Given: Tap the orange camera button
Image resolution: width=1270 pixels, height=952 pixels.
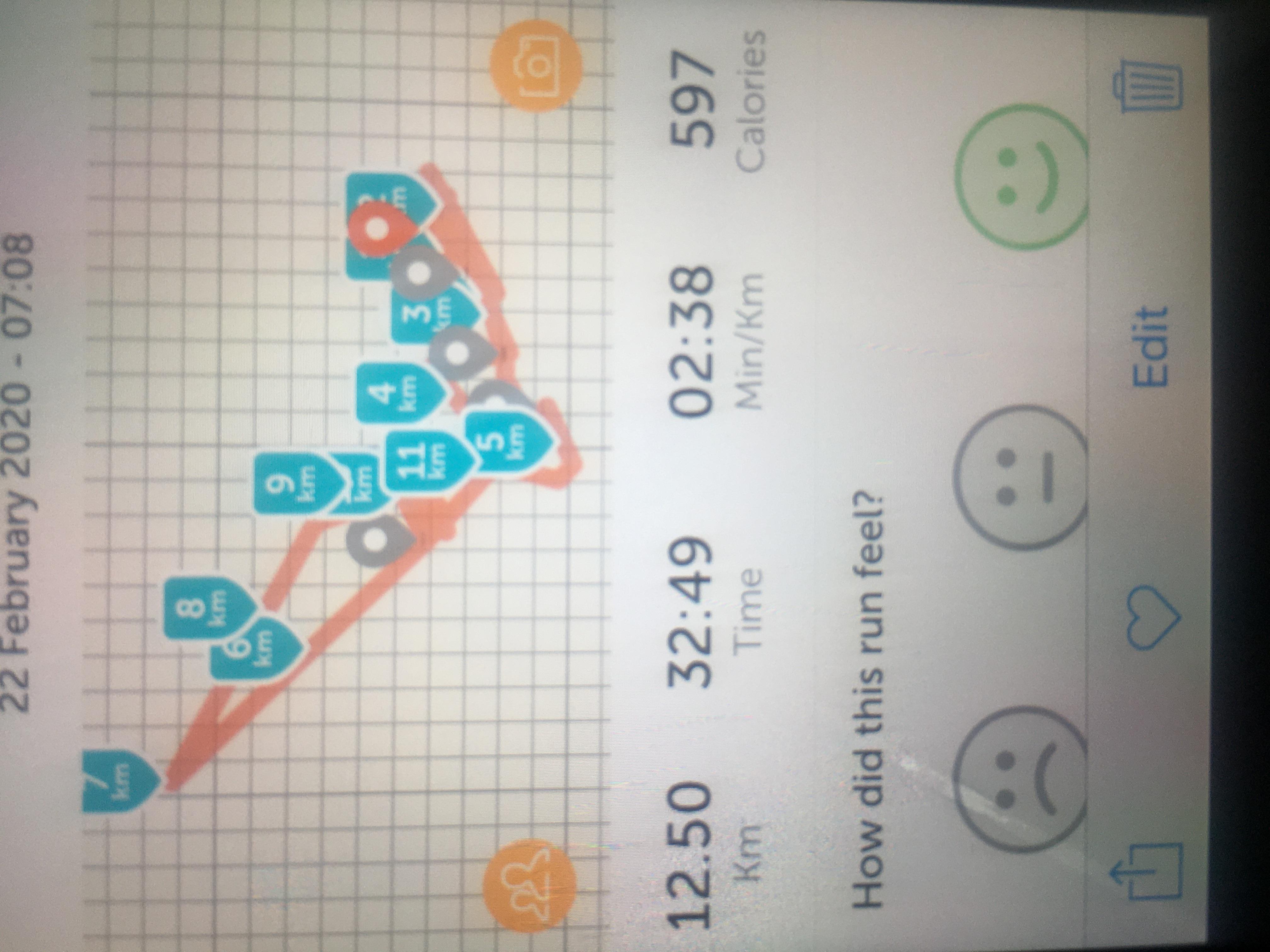Looking at the screenshot, I should tap(536, 66).
